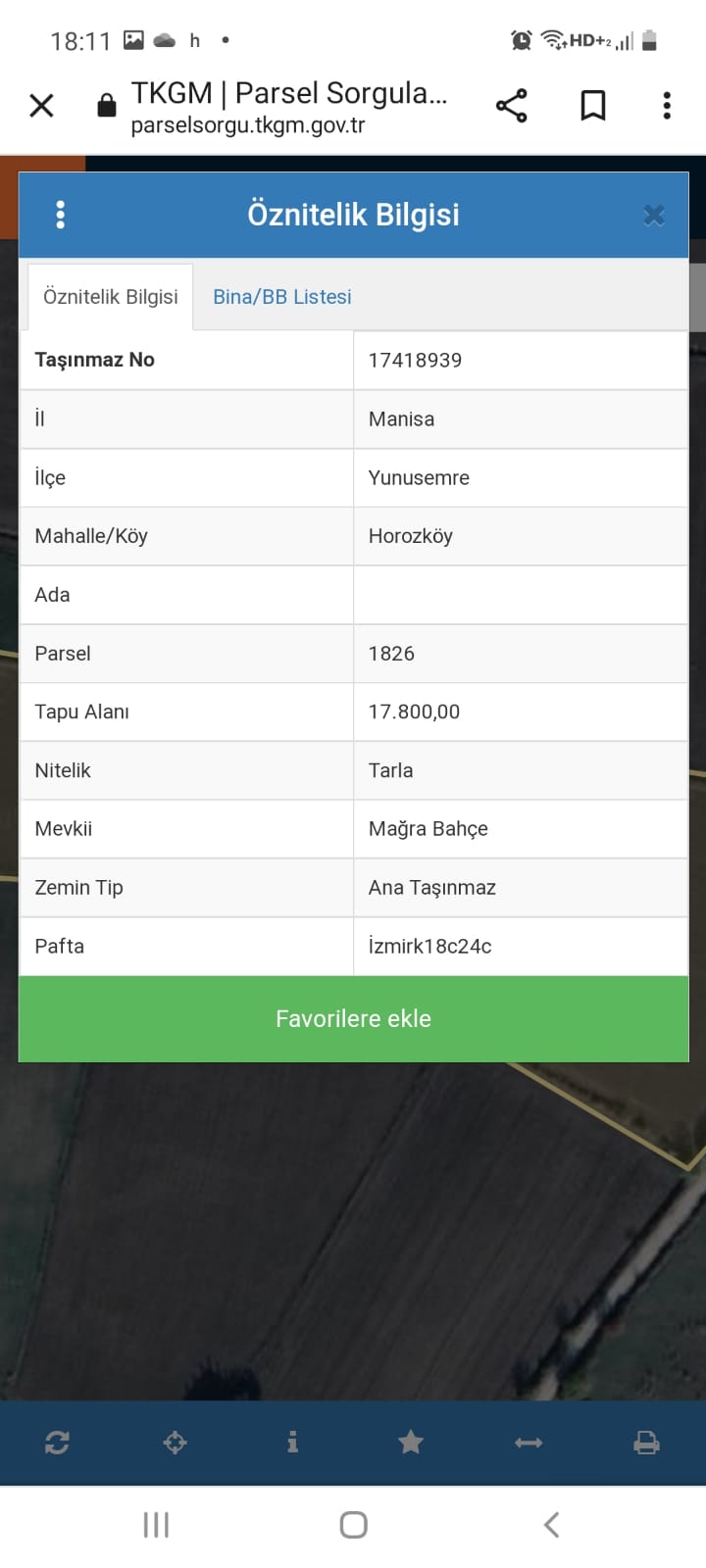Tap the locate crosshair icon
This screenshot has height=1568, width=706.
tap(175, 1443)
